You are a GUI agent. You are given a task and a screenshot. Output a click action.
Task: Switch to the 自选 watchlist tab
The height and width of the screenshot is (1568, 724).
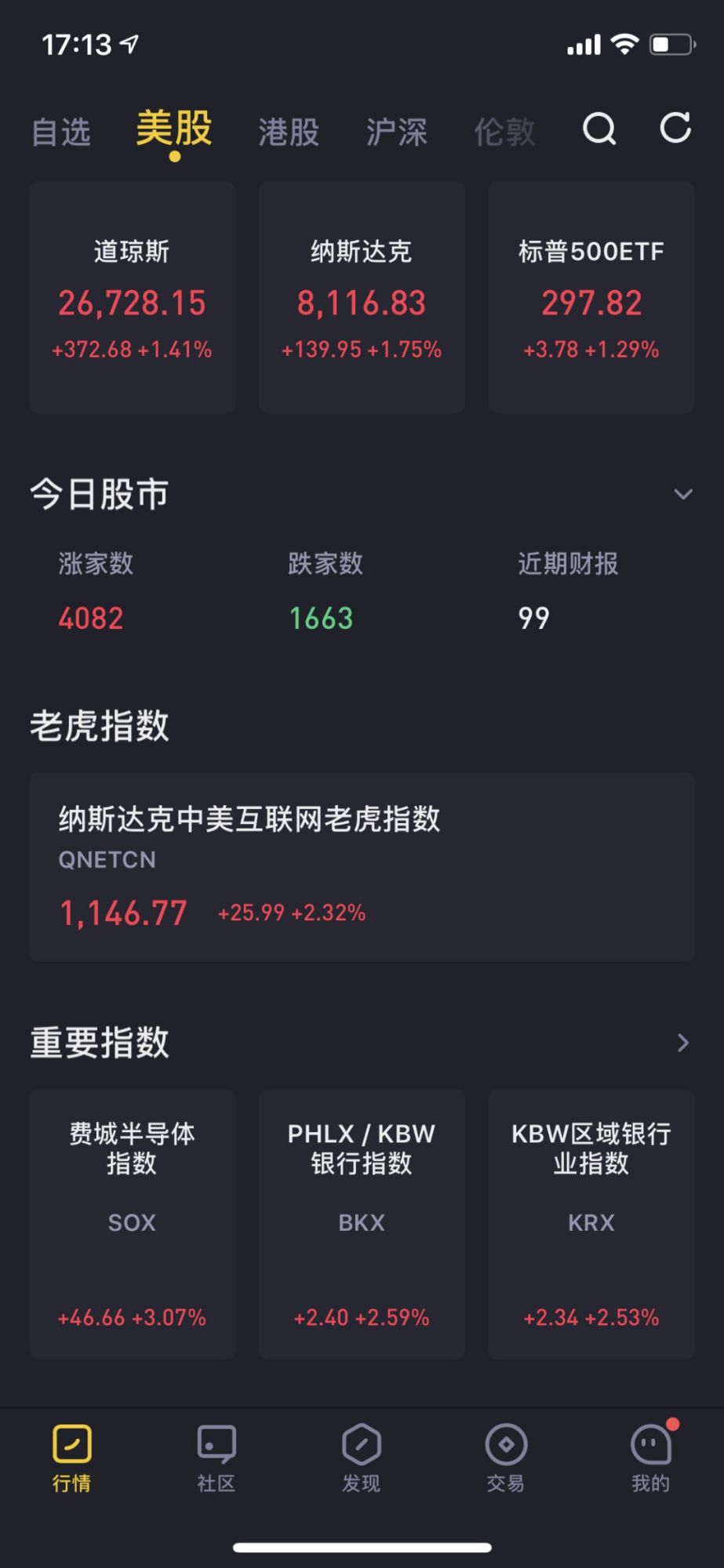[61, 132]
